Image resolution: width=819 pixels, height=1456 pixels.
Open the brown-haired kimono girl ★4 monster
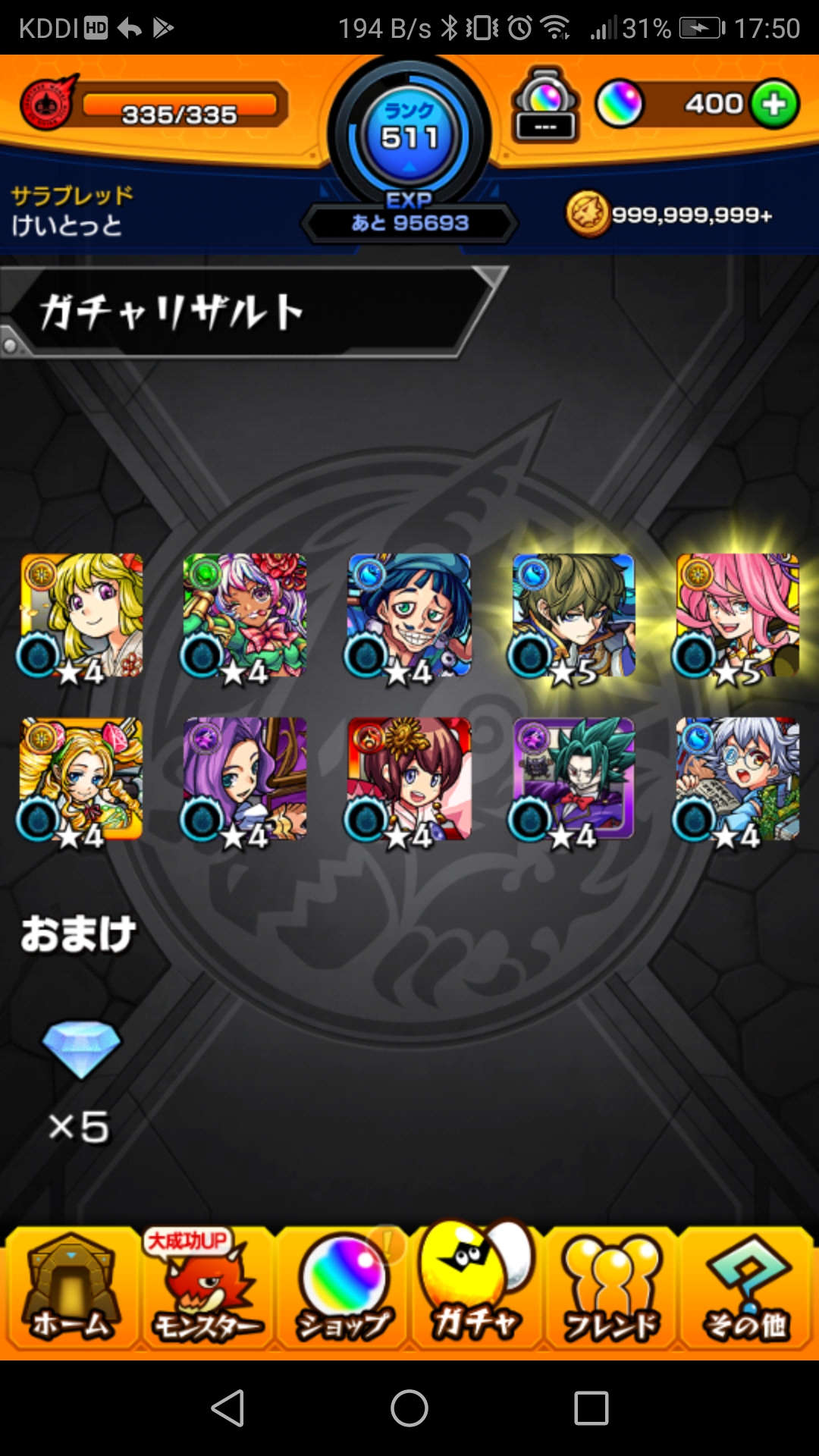tap(409, 780)
